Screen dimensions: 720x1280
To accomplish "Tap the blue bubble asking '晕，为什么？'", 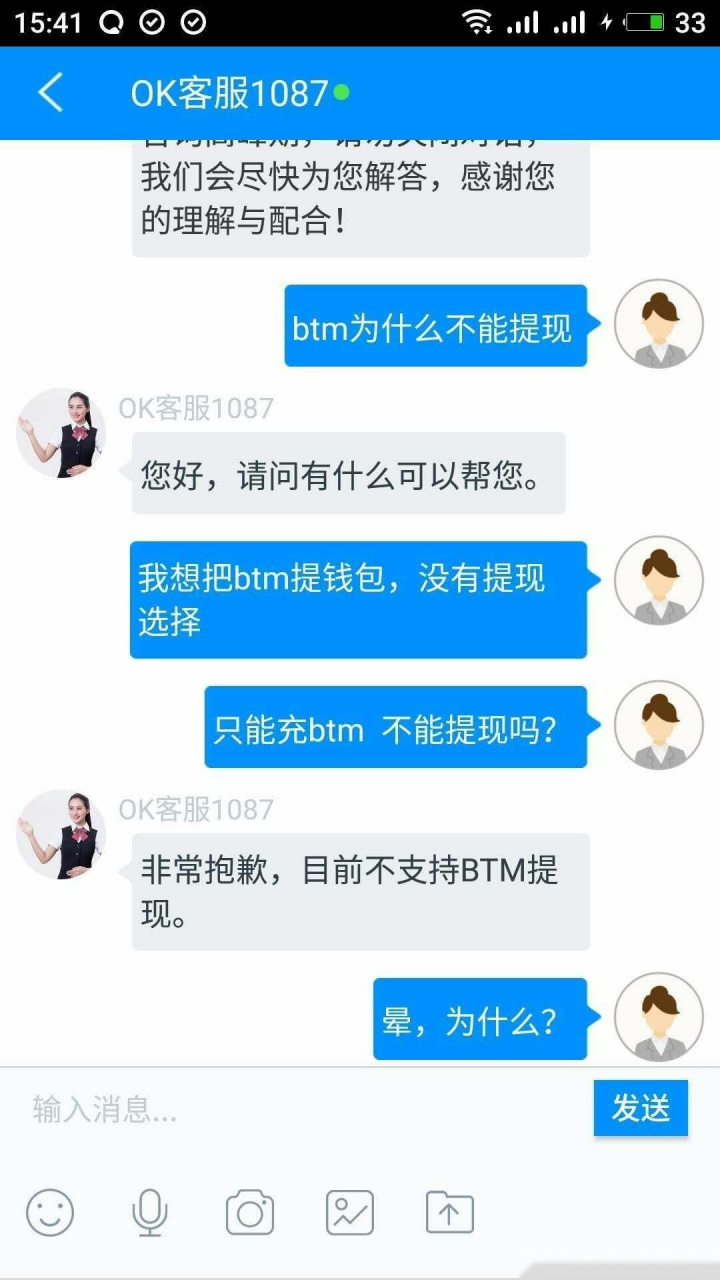I will [478, 1018].
